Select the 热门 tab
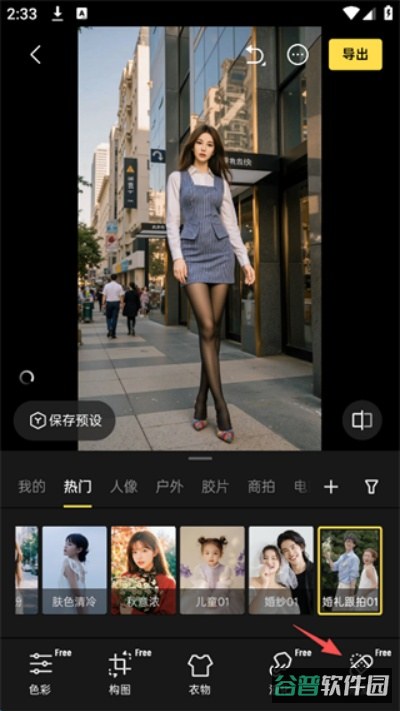The width and height of the screenshot is (400, 711). (78, 487)
